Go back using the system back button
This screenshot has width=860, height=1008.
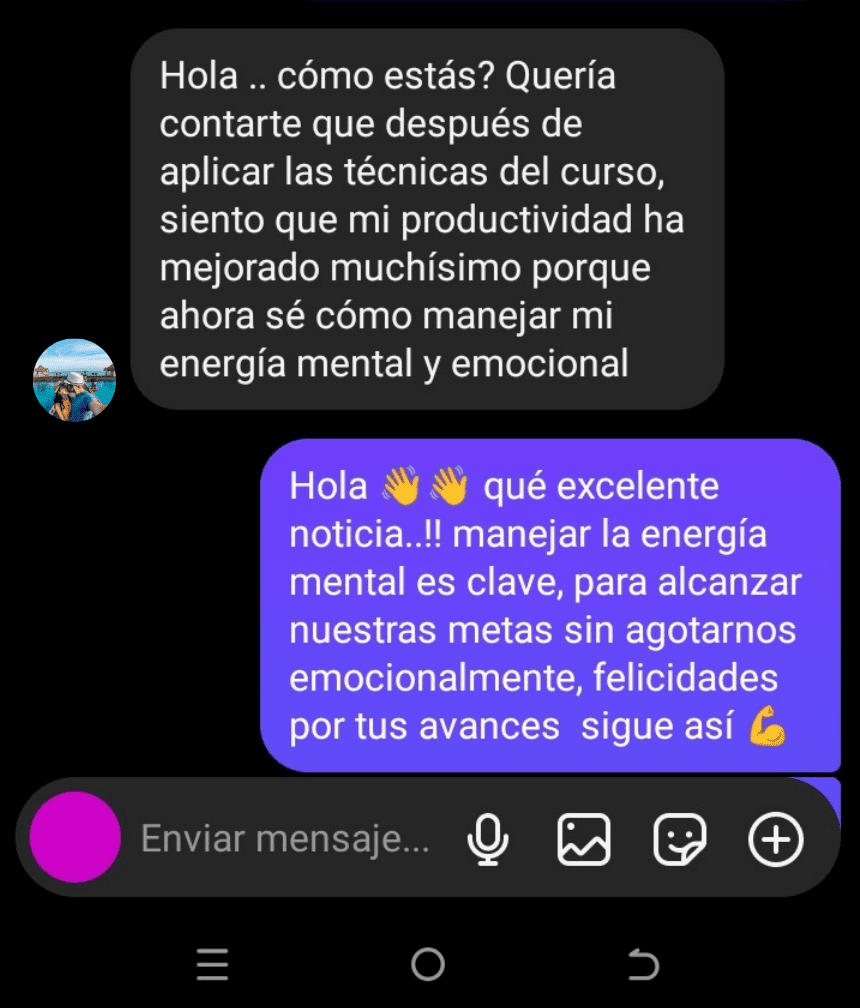(x=643, y=965)
